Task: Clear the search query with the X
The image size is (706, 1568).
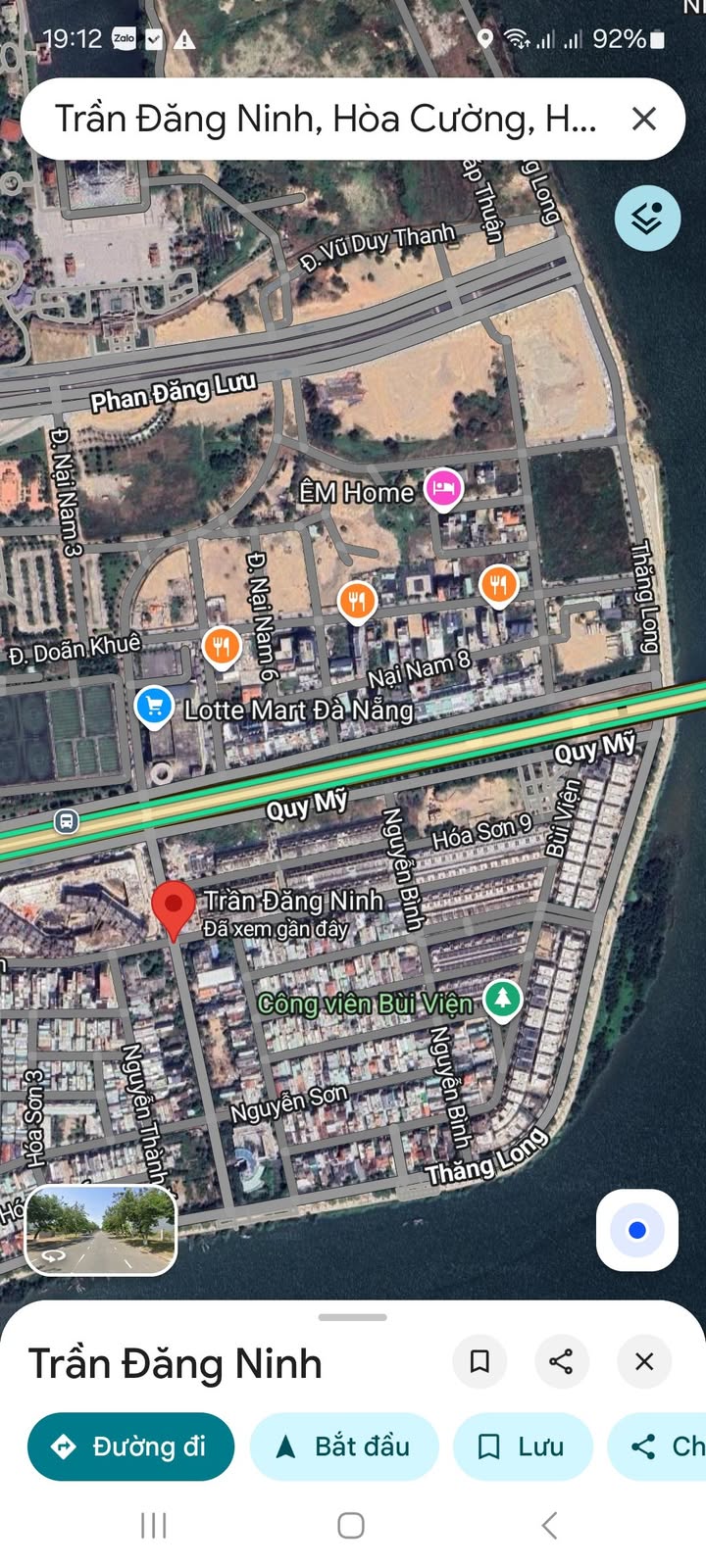Action: point(644,120)
